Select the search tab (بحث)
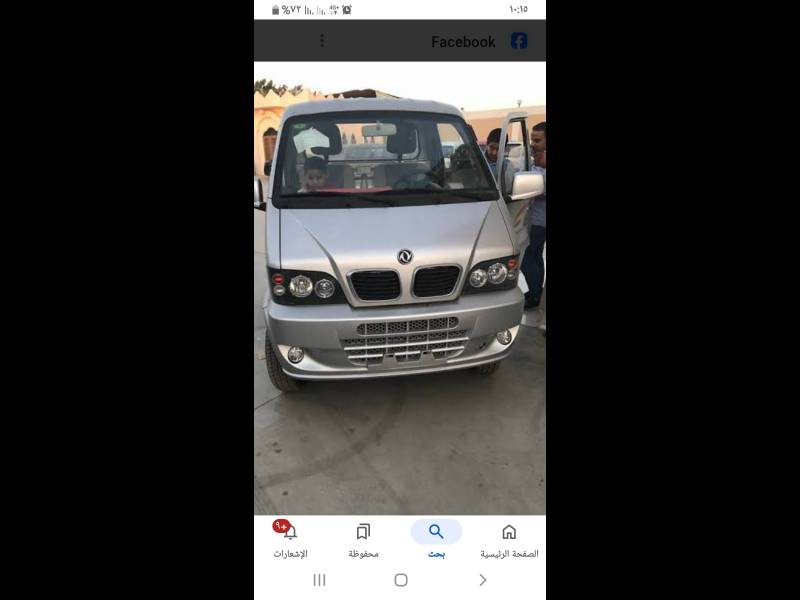 (436, 540)
